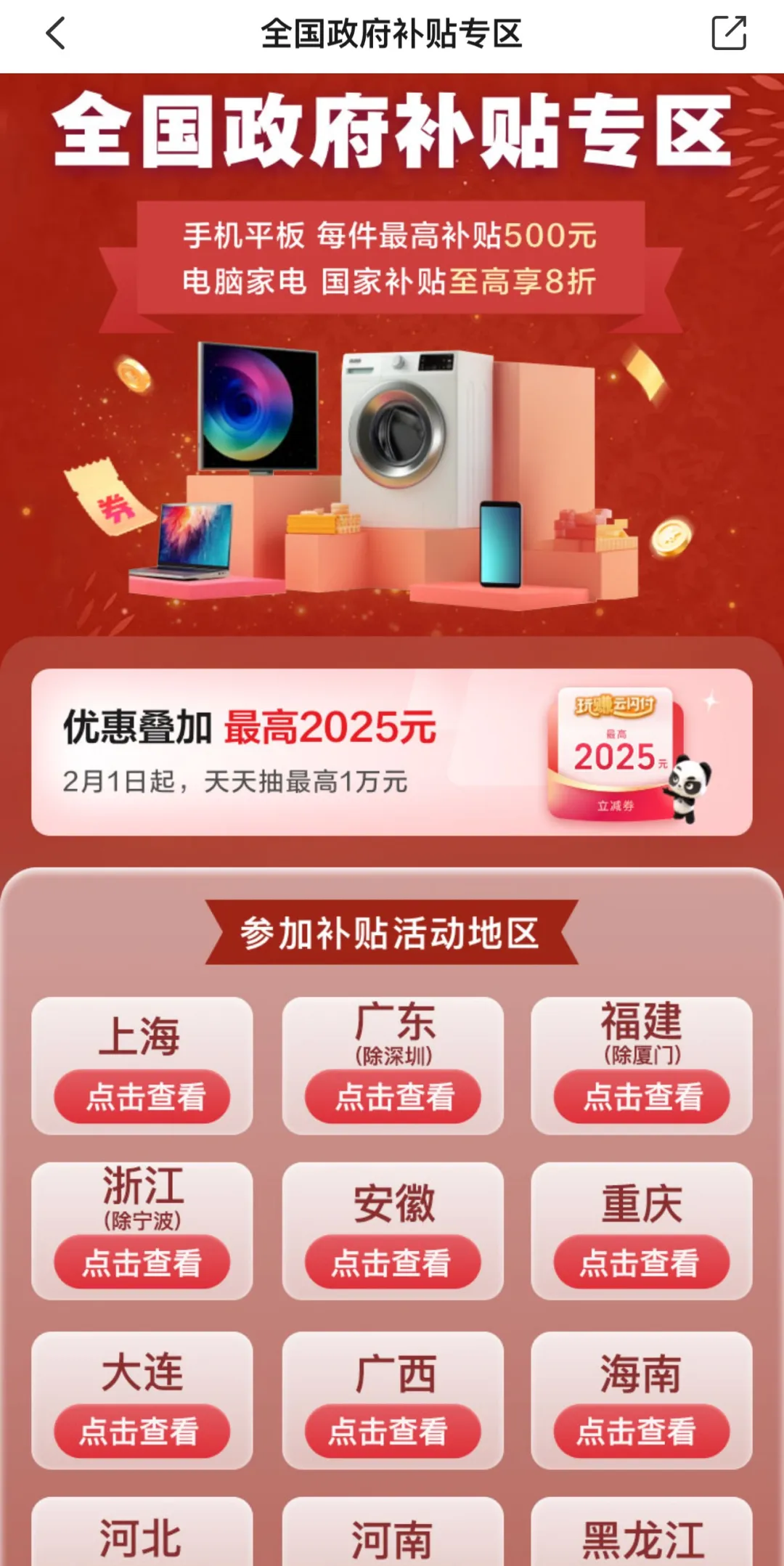Open the 广西 点击查看 button
The width and height of the screenshot is (784, 1566).
393,1431
